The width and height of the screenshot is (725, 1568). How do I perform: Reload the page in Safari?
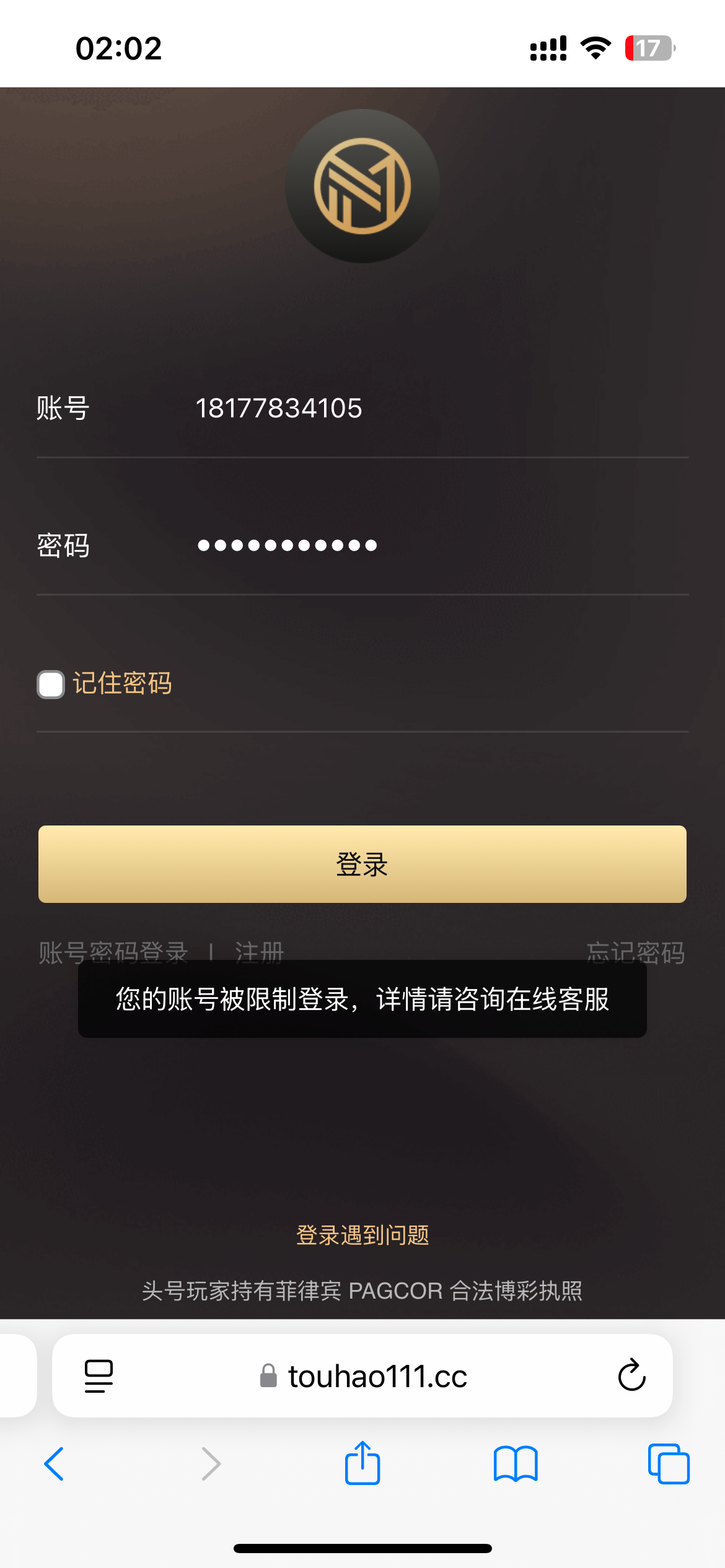point(631,1375)
